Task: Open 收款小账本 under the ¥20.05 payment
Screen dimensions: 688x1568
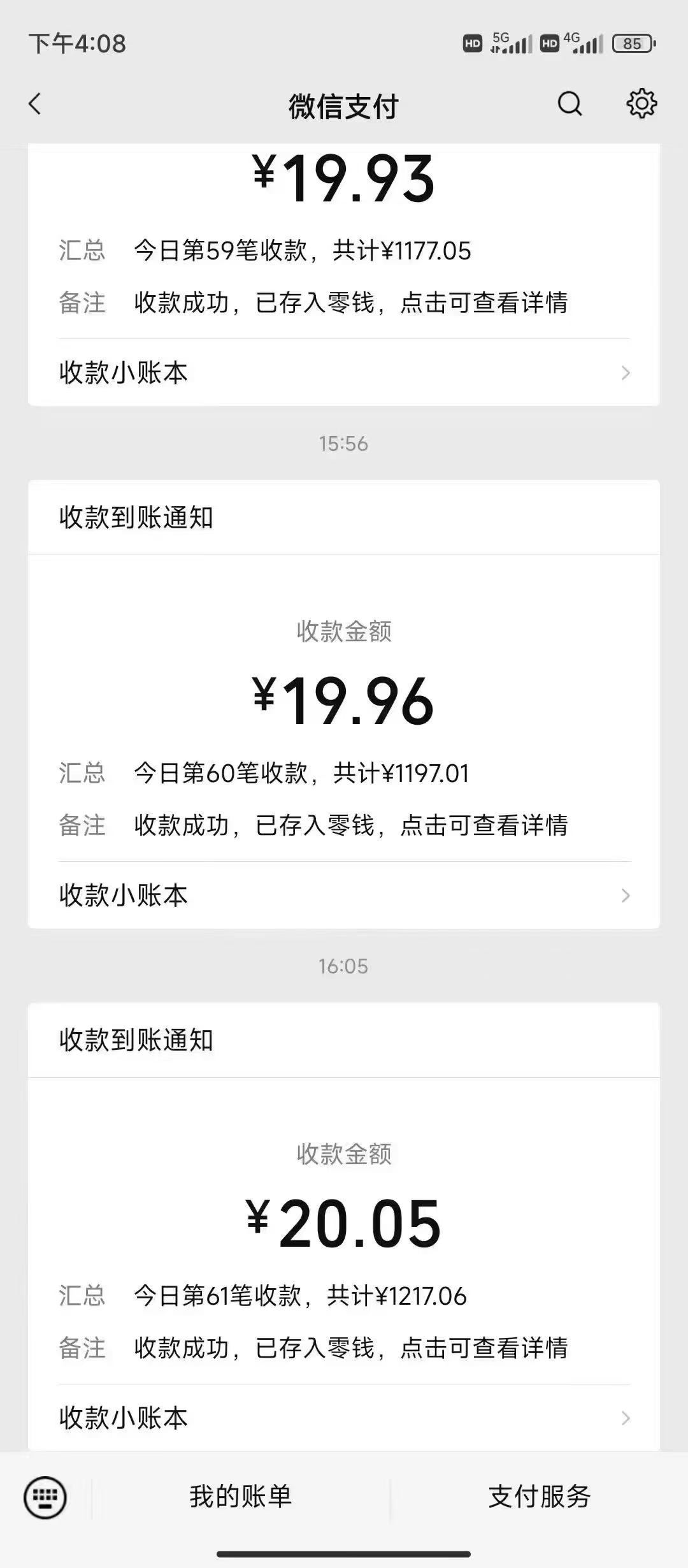Action: (344, 1418)
